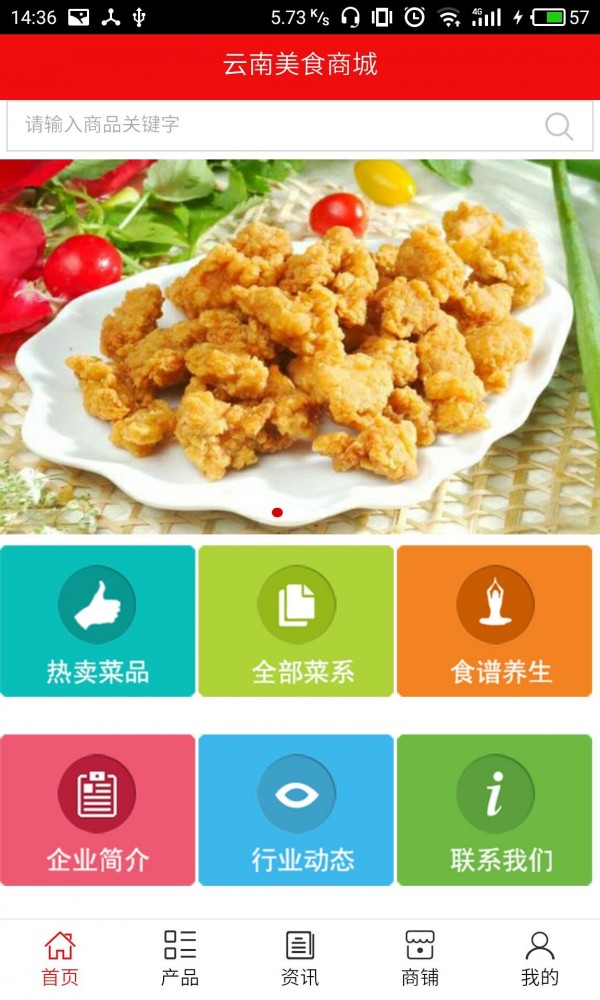Go to the 资讯 news tab
The image size is (600, 1000).
[x=300, y=958]
